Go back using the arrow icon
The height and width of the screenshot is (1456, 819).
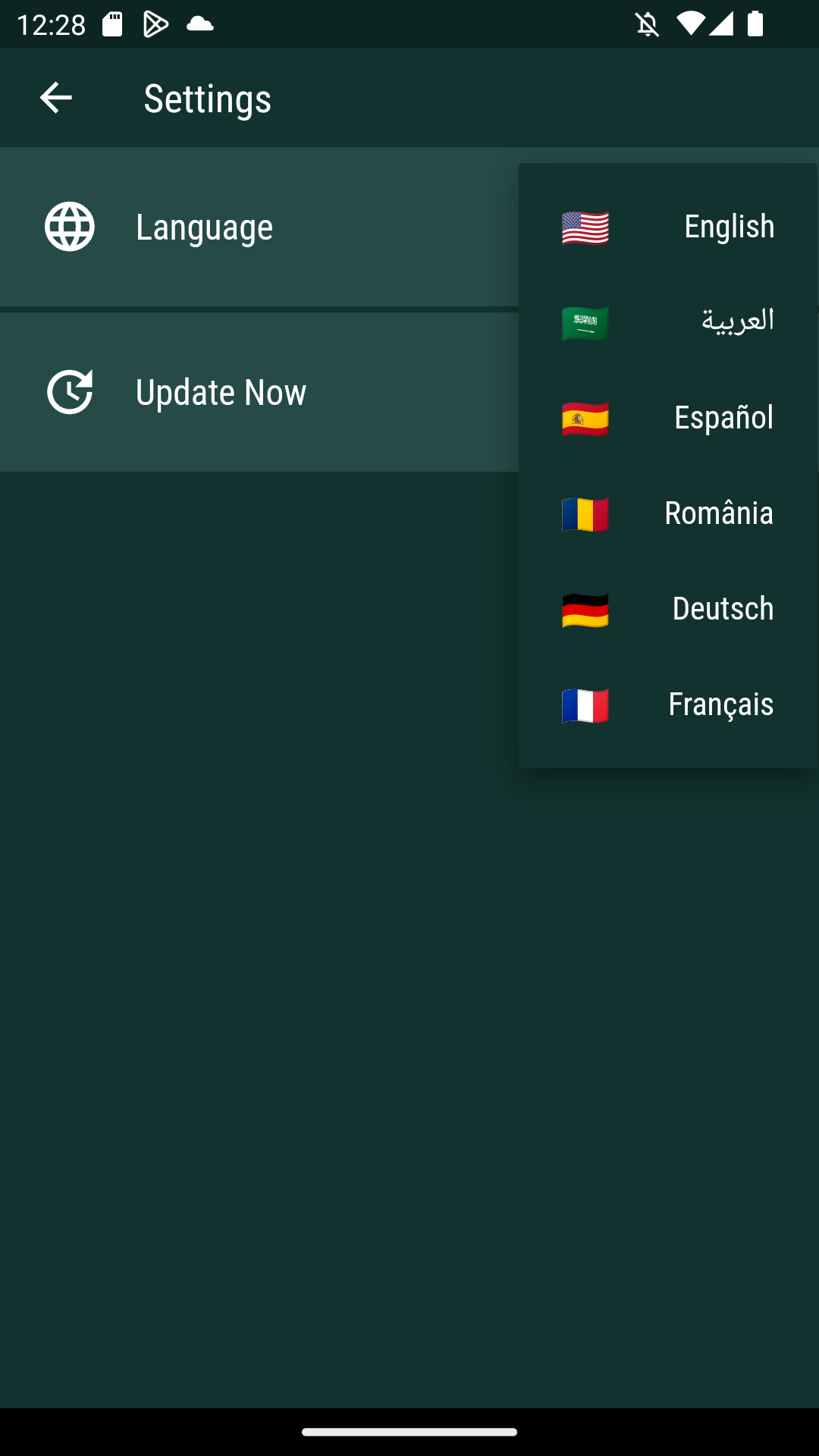pyautogui.click(x=55, y=98)
